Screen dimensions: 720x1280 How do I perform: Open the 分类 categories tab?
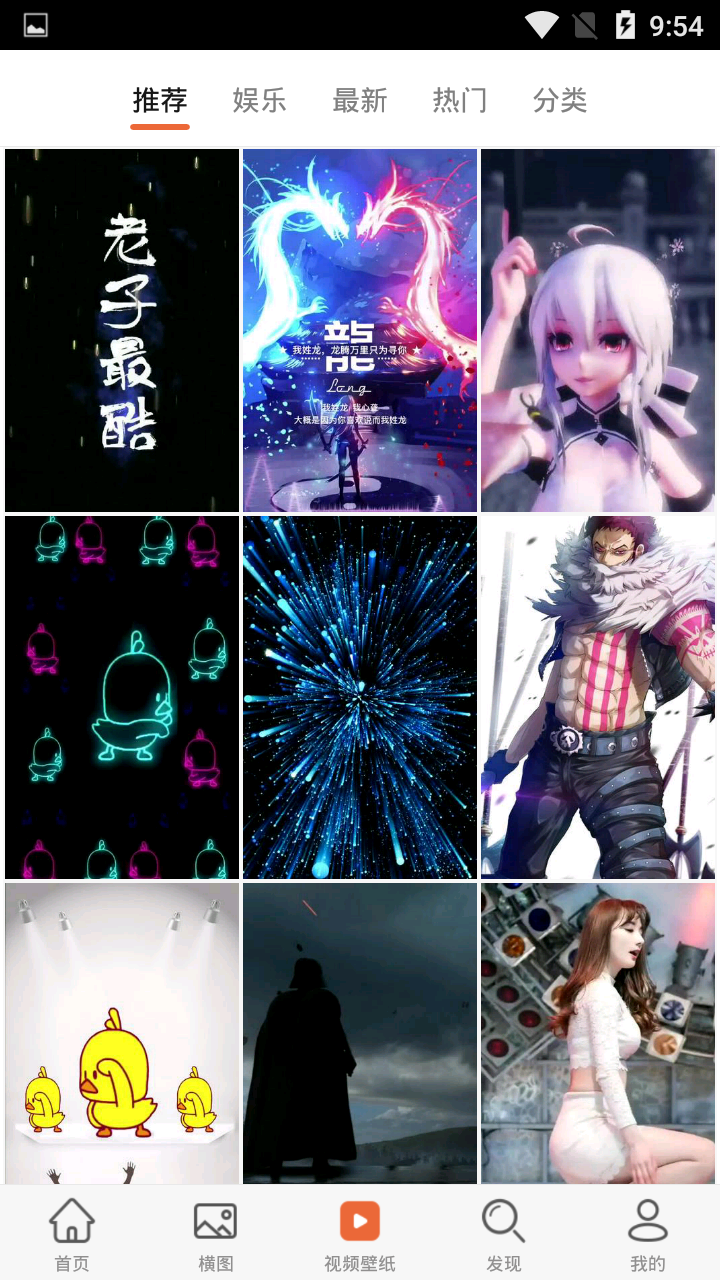(560, 100)
